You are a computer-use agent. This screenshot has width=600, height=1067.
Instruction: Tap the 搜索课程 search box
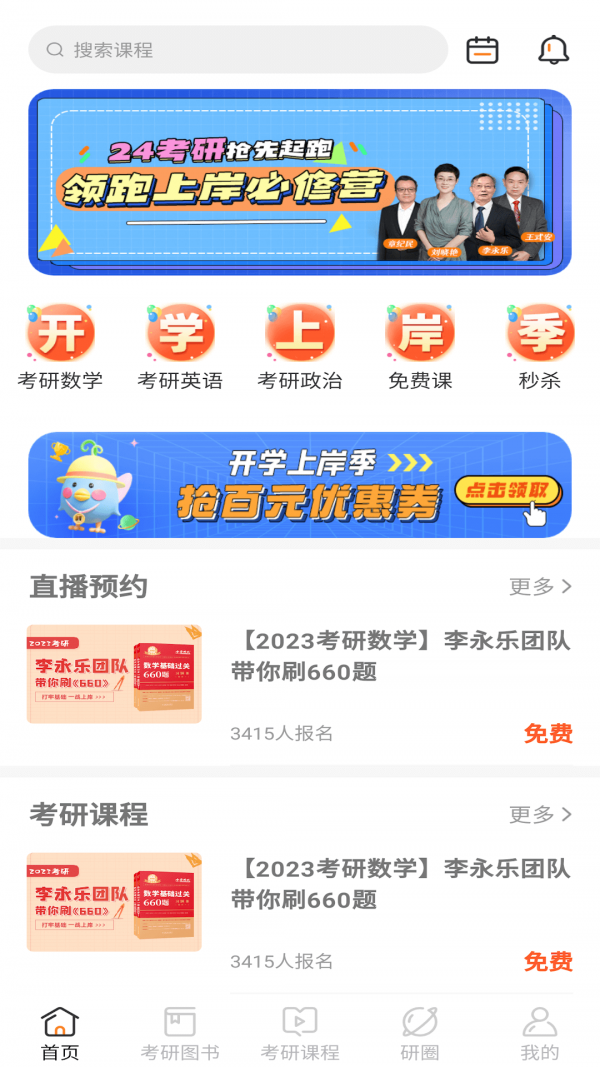(238, 50)
